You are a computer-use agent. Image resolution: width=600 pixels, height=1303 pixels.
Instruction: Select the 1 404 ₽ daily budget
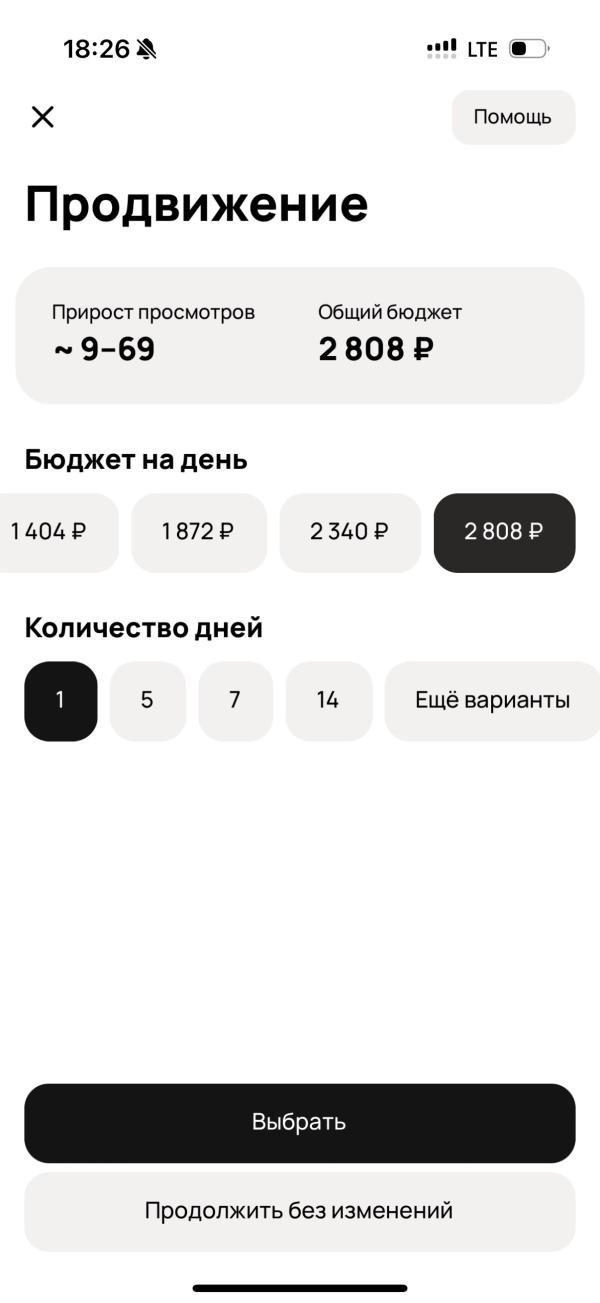click(55, 532)
